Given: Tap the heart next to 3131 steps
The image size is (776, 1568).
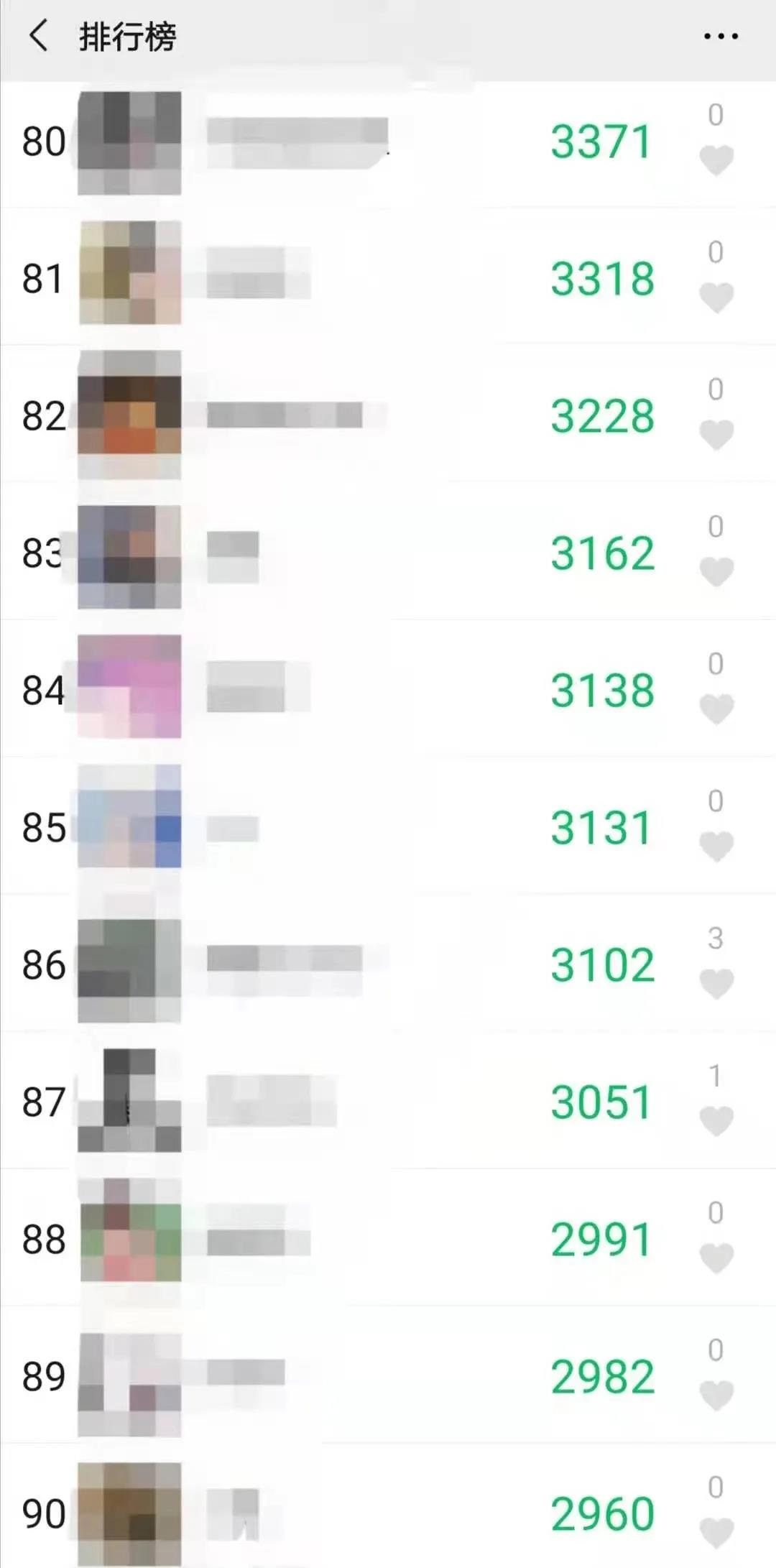Looking at the screenshot, I should 716,847.
